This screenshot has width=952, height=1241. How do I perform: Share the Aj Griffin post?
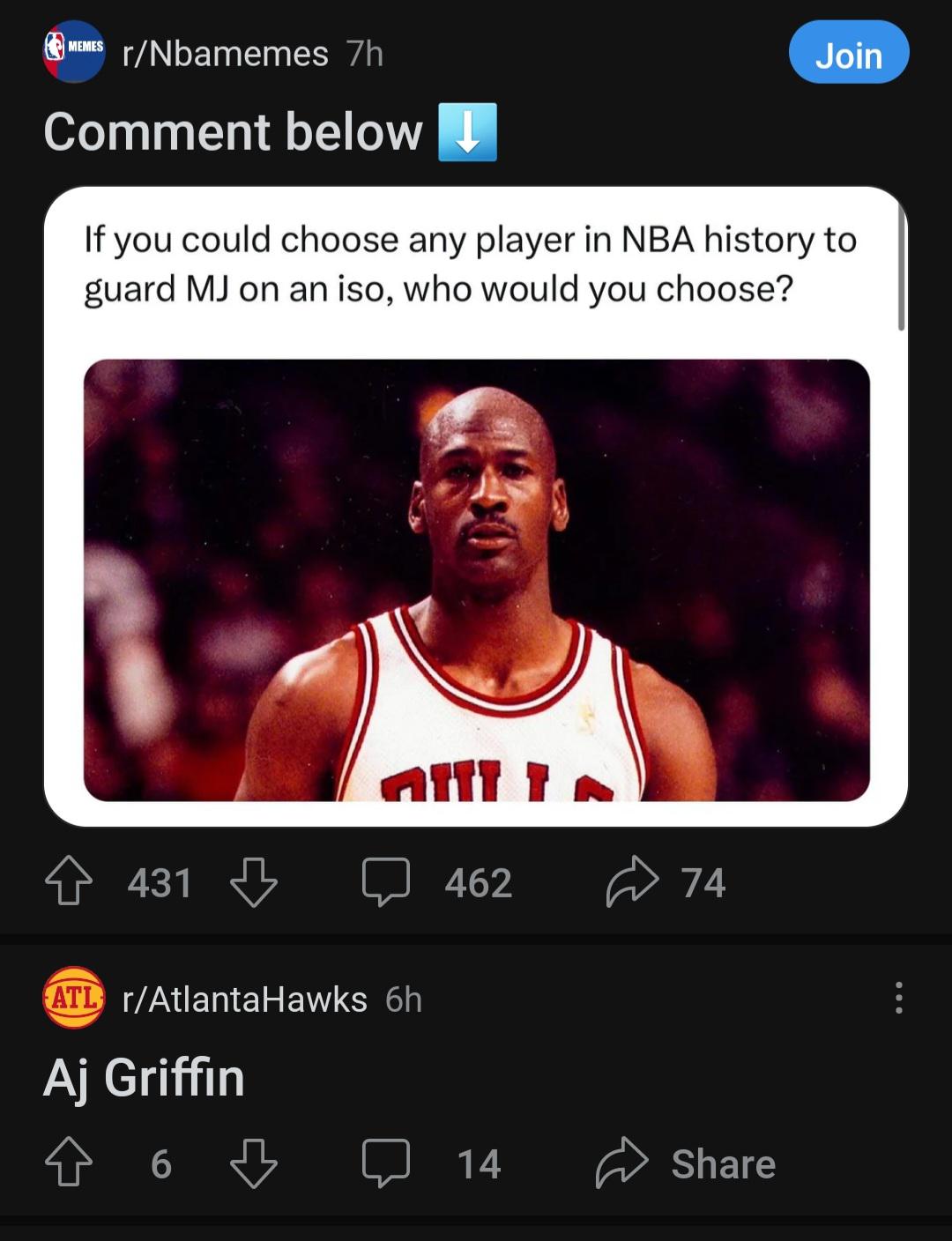686,1163
